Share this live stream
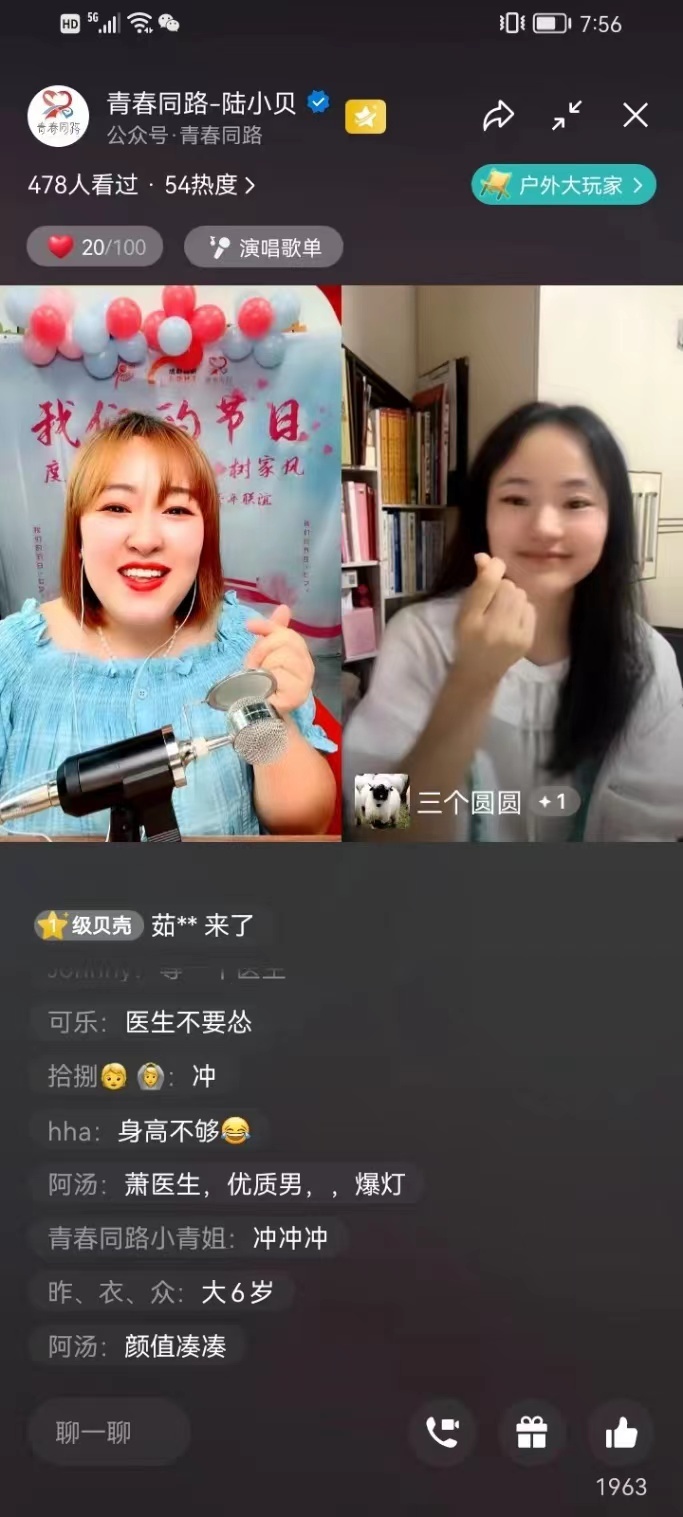The width and height of the screenshot is (683, 1517). click(x=498, y=116)
